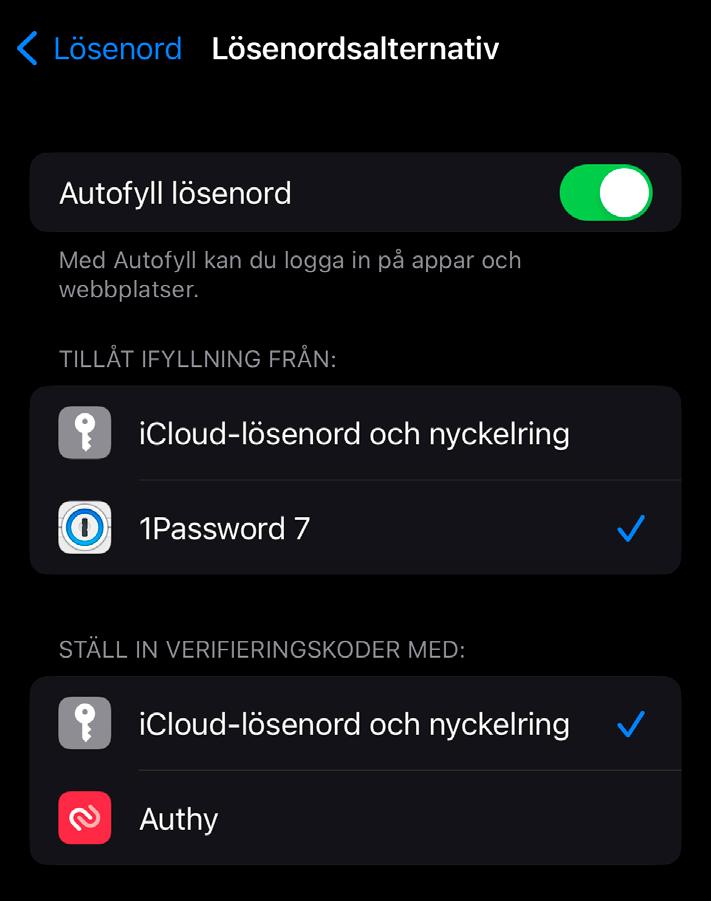Go back to Lösenord
The image size is (711, 901).
point(100,49)
